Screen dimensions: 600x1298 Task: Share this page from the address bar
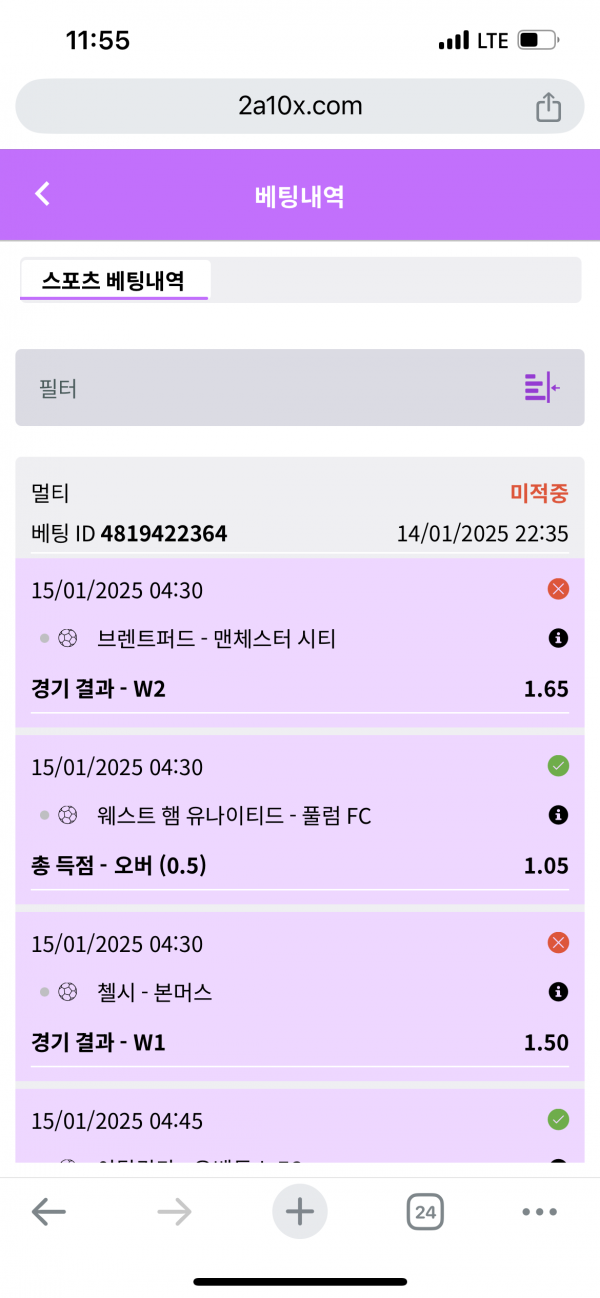tap(548, 107)
